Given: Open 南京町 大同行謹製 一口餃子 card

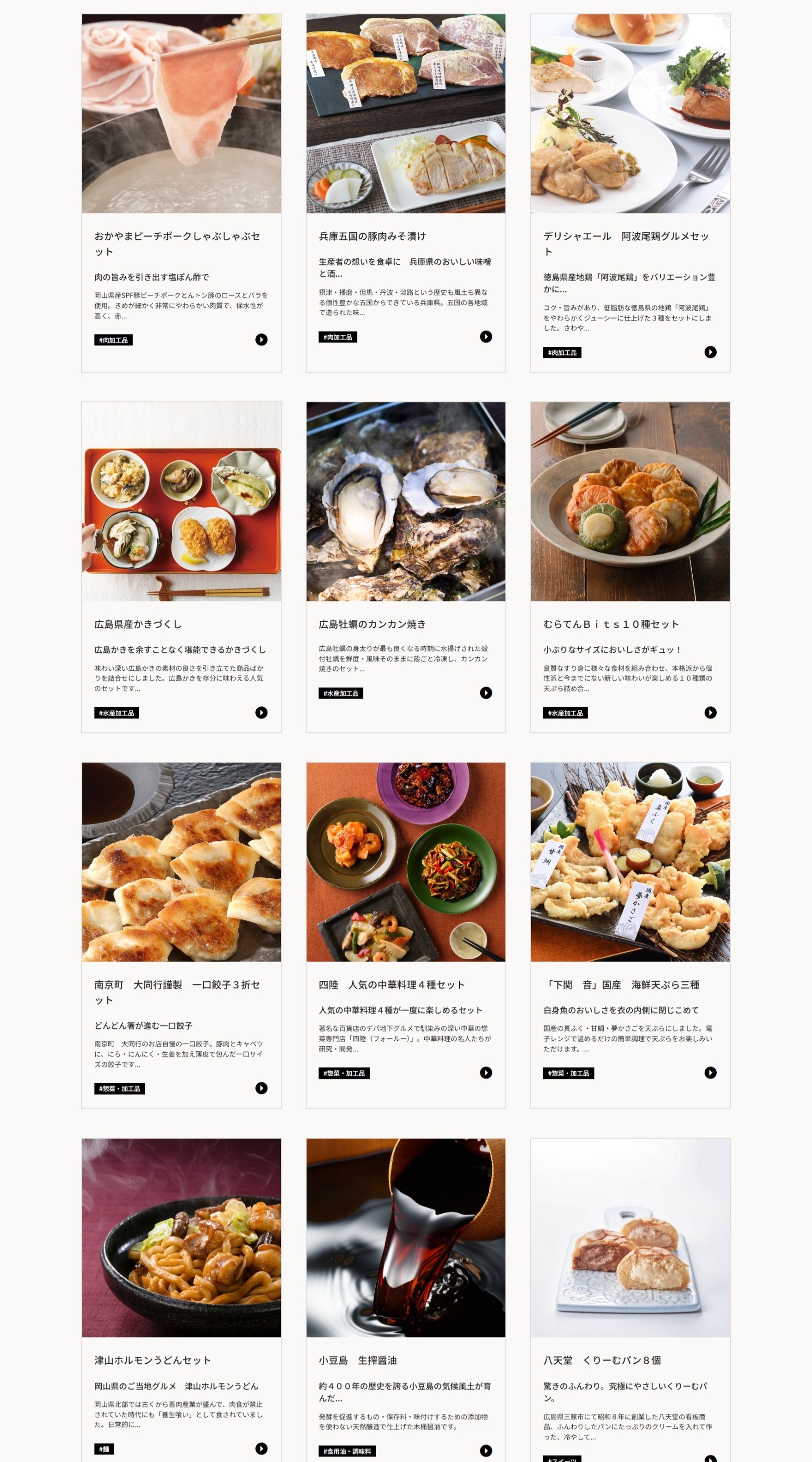Looking at the screenshot, I should tap(181, 862).
